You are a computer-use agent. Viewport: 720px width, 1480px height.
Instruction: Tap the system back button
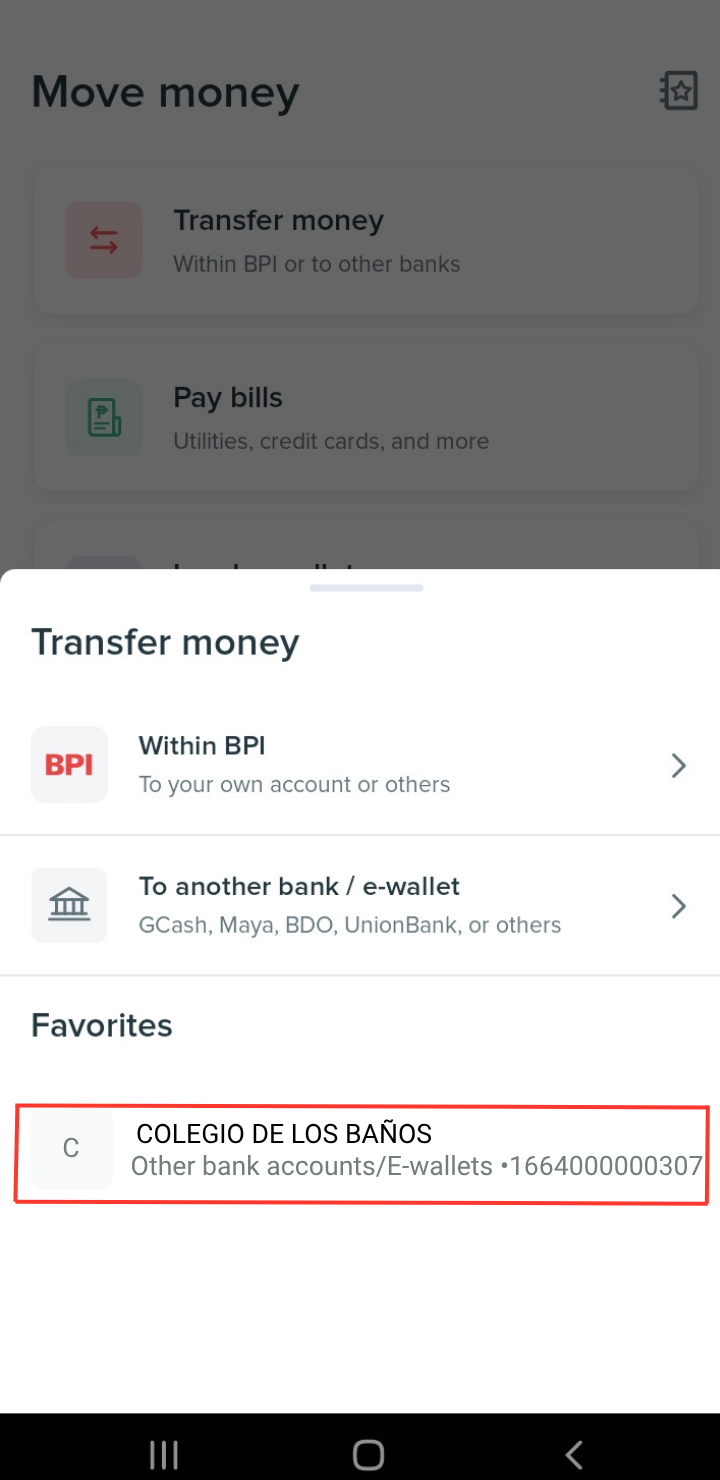tap(573, 1454)
